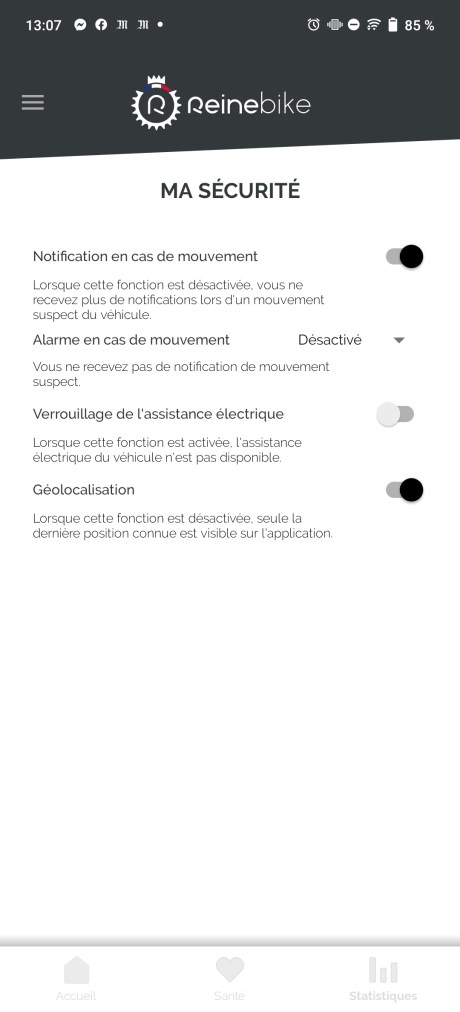Expand the Alarme en cas de mouvement dropdown
This screenshot has height=1012, width=460.
(351, 340)
